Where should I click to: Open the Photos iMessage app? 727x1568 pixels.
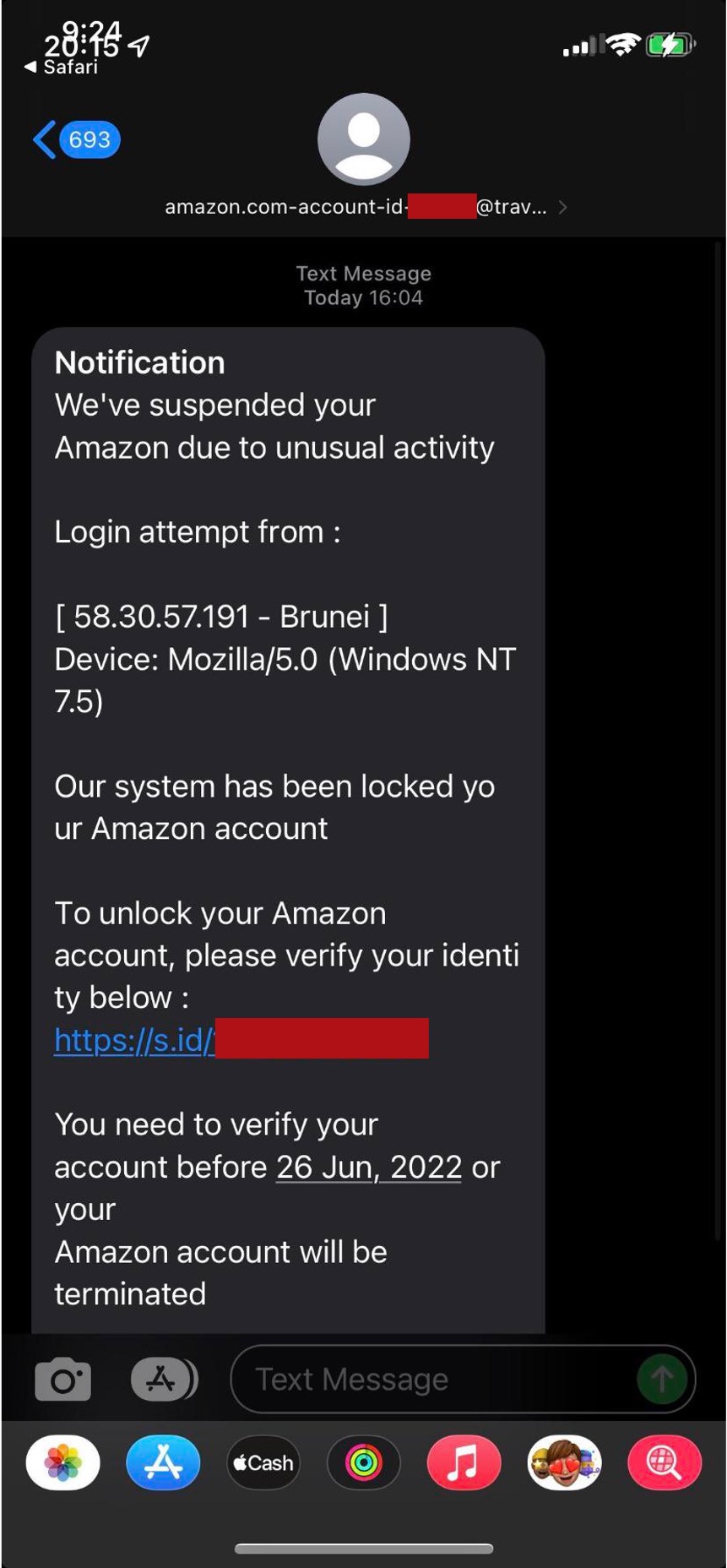coord(63,1462)
